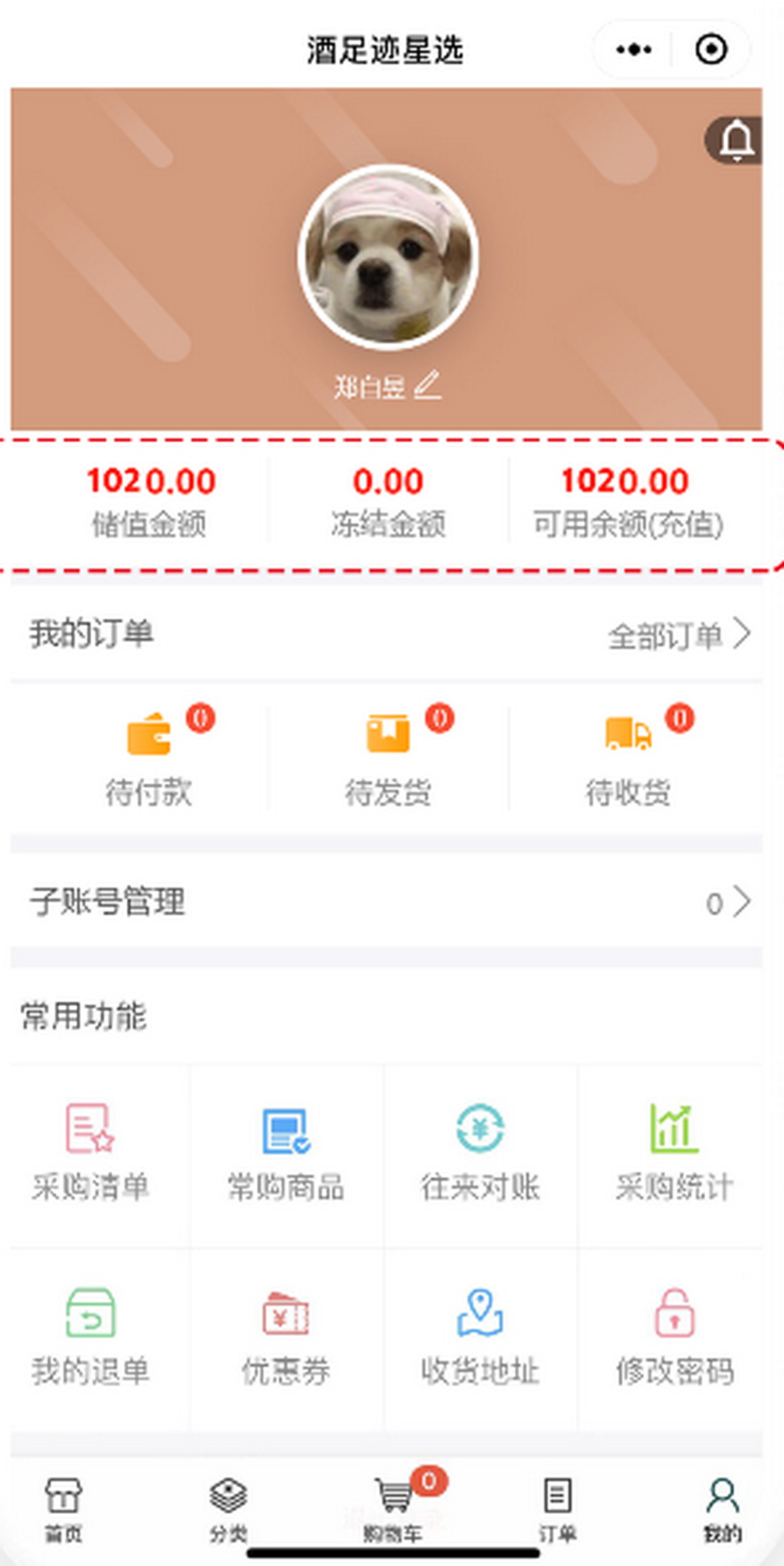
Task: View all orders via 全部订单
Action: click(x=678, y=635)
